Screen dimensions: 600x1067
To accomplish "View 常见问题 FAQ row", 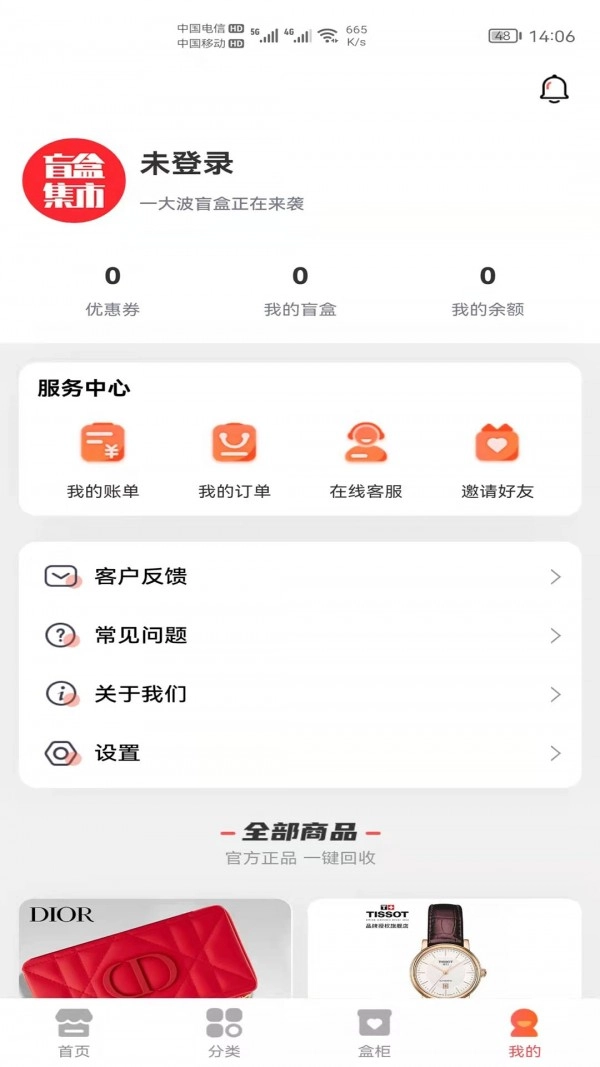I will [x=300, y=635].
